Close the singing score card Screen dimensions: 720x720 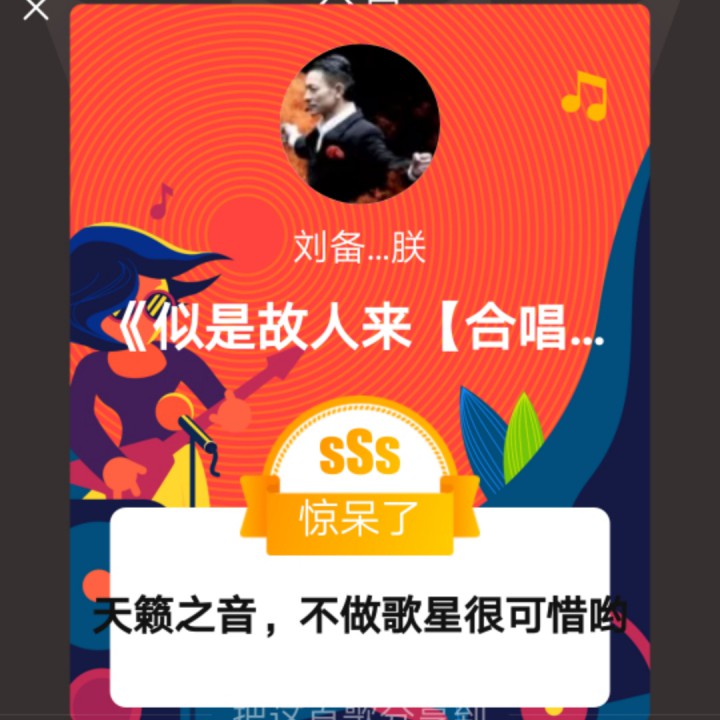(35, 9)
